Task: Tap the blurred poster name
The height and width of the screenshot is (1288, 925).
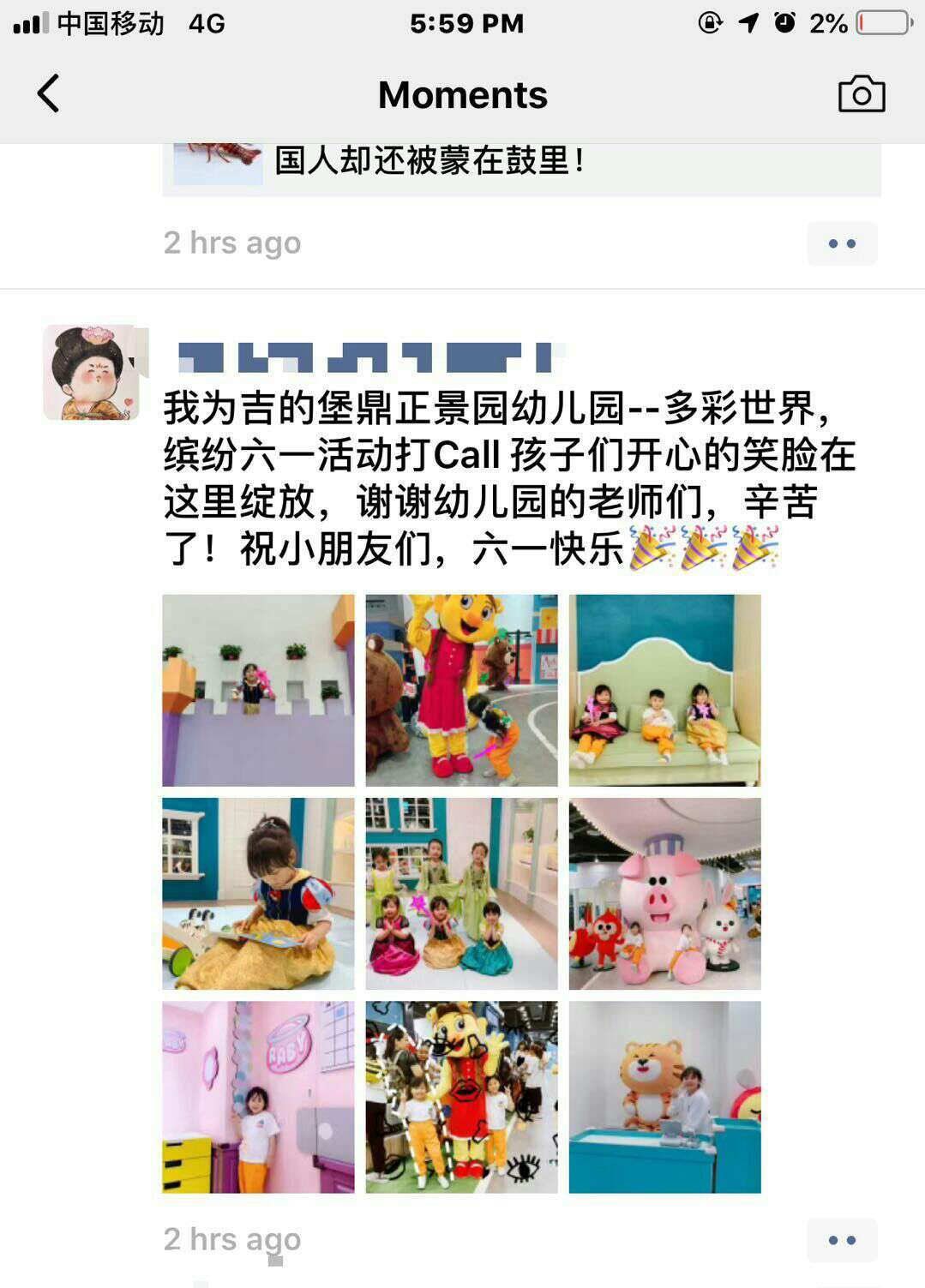Action: [369, 356]
